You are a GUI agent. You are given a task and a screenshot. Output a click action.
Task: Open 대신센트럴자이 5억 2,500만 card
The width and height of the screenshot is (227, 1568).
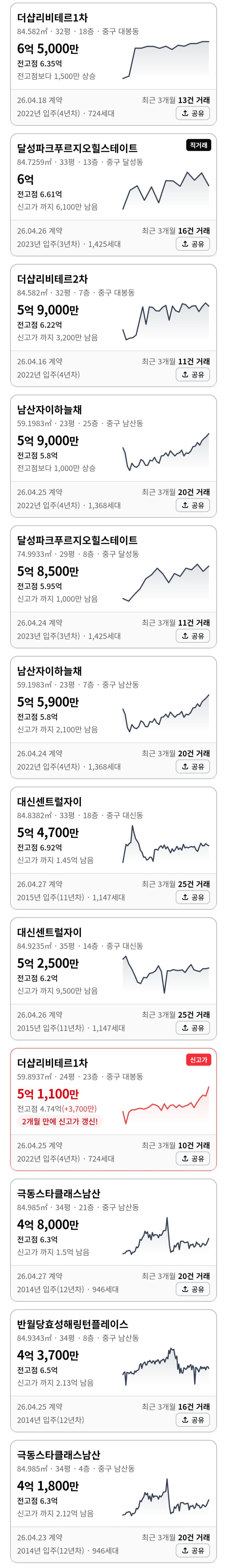coord(113,979)
